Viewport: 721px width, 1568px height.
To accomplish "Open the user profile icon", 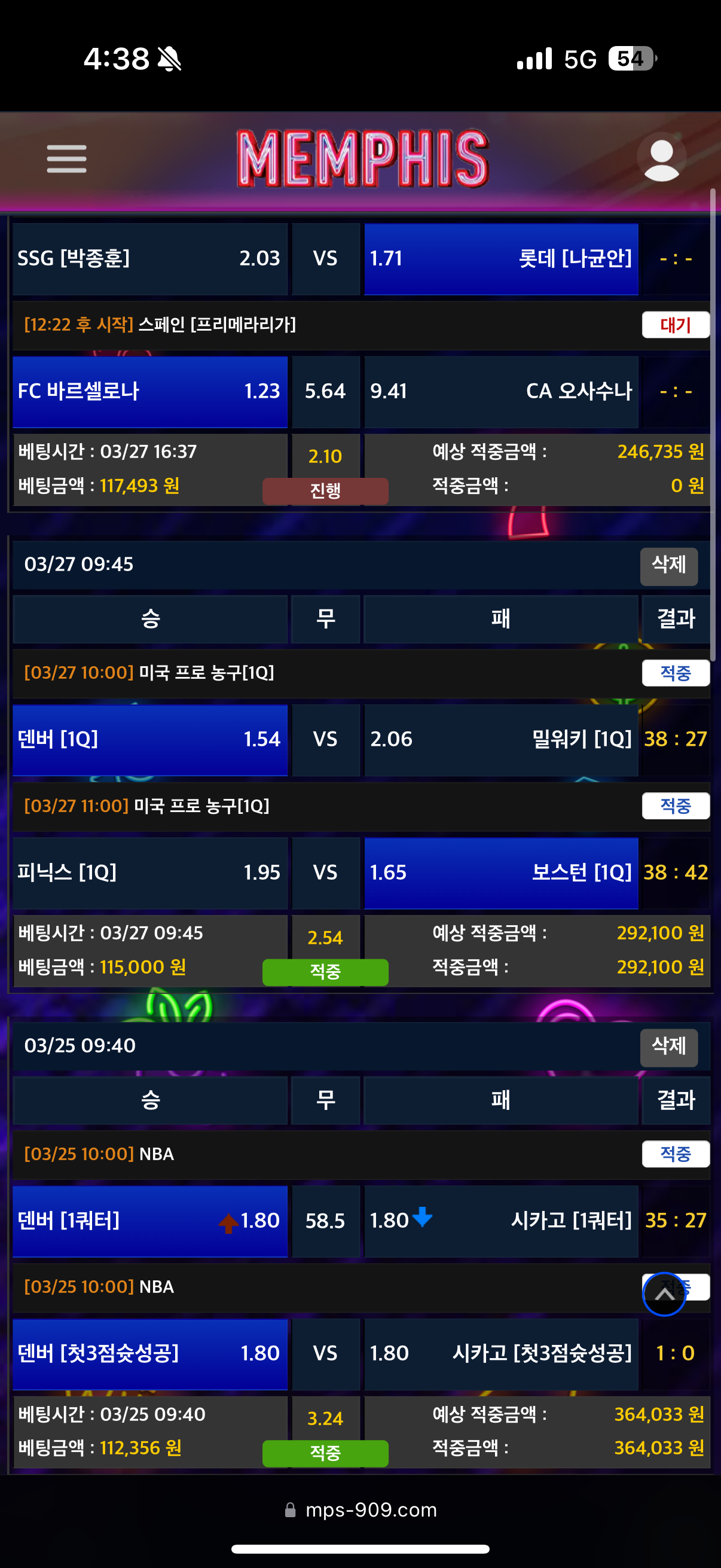I will click(x=661, y=159).
